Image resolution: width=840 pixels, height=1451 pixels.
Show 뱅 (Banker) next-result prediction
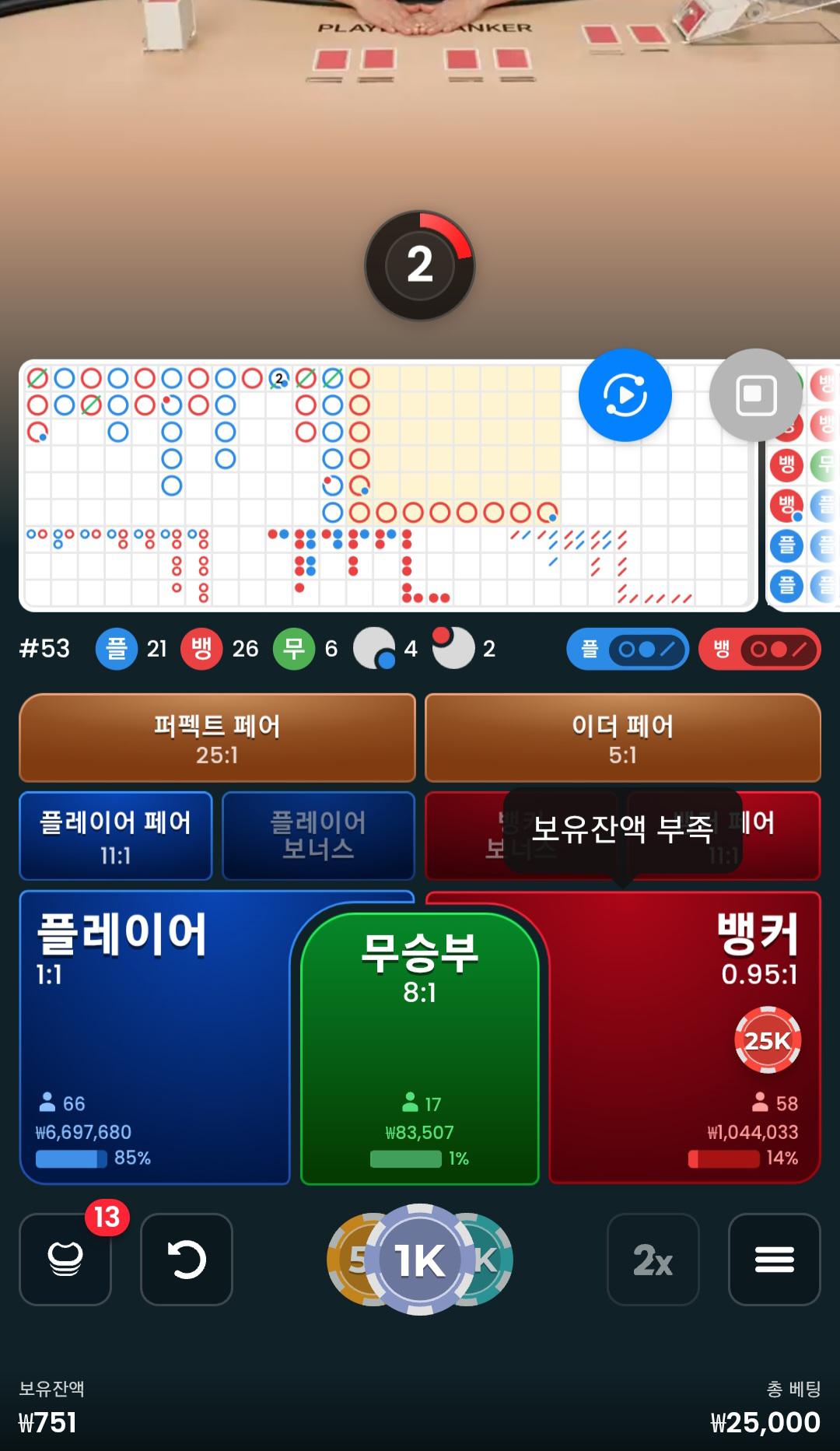[x=759, y=649]
